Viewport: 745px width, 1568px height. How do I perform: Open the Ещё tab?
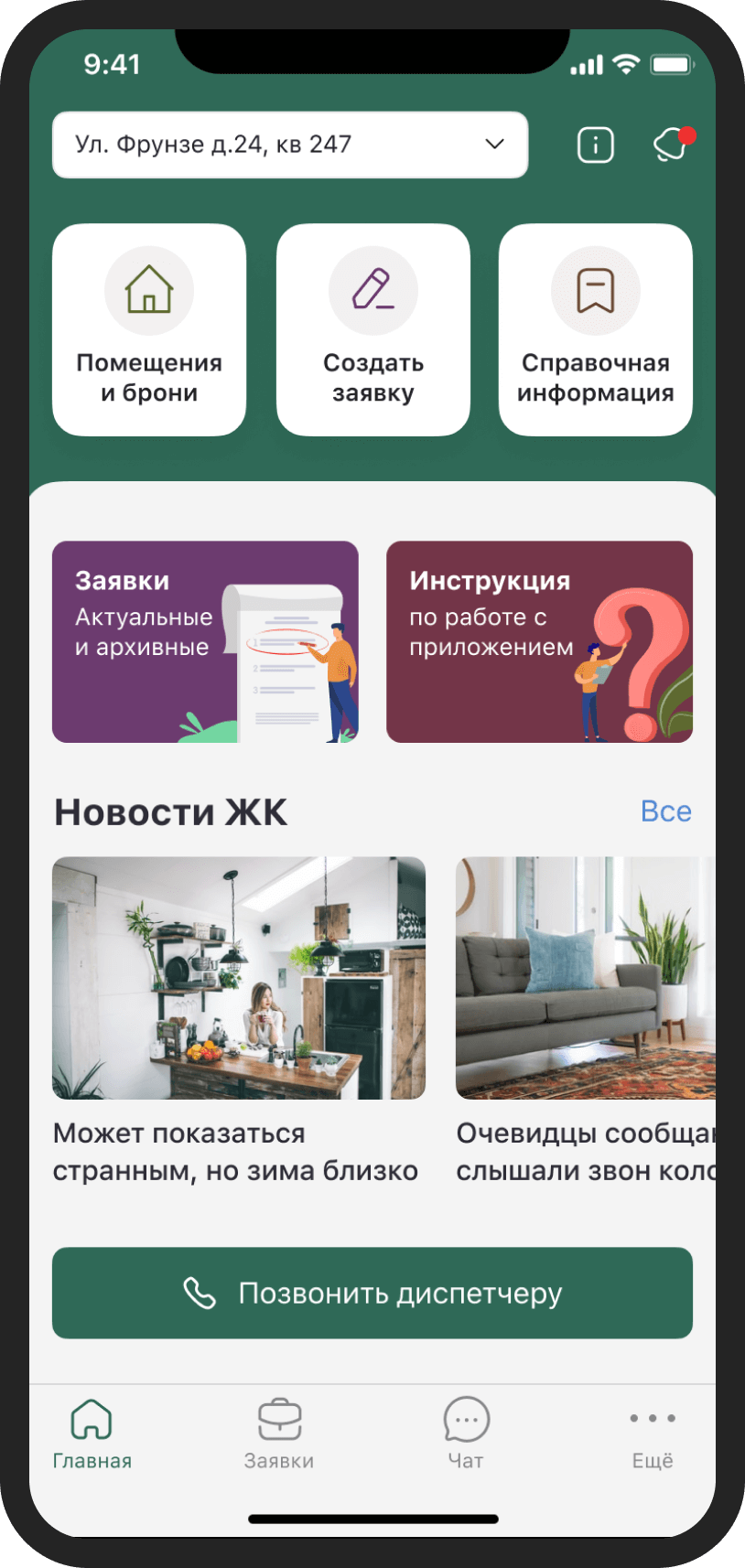(653, 1434)
